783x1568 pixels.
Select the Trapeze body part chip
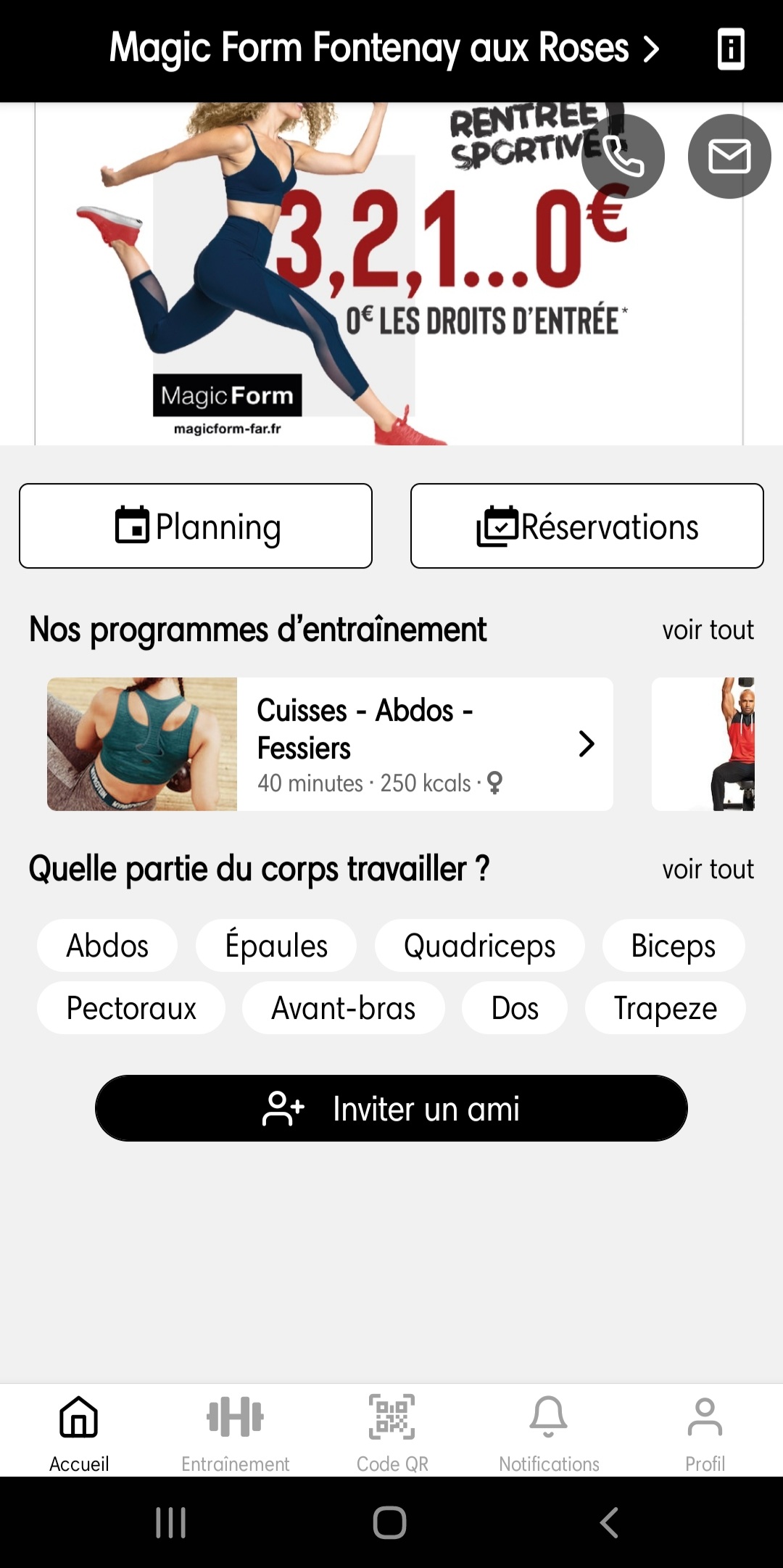[x=664, y=1007]
